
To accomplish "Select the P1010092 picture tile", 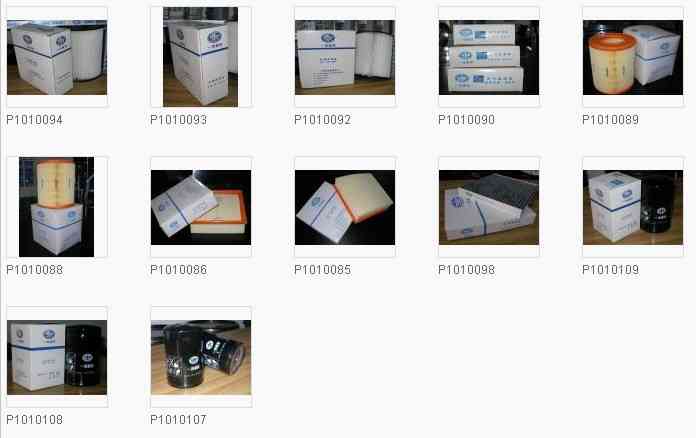I will click(344, 57).
